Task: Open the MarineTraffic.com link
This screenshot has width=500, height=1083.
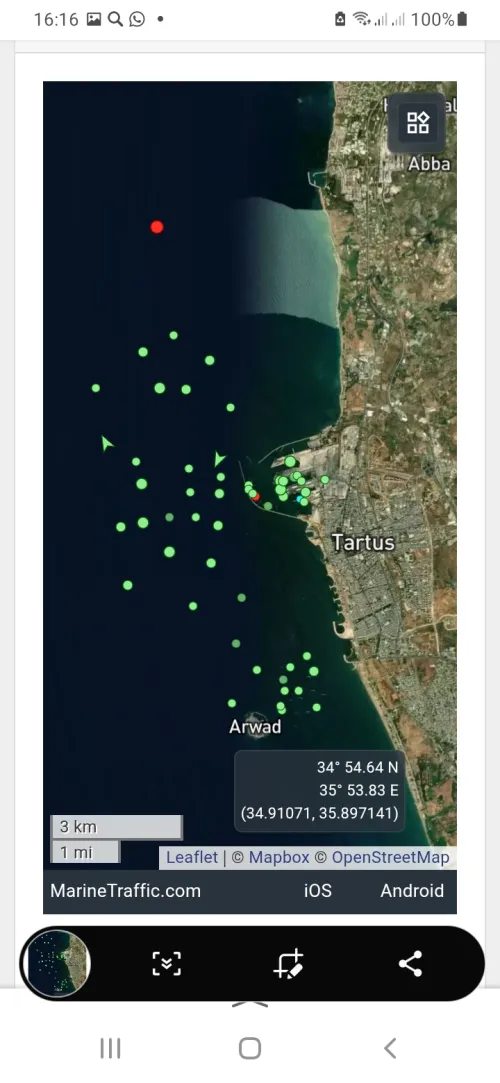Action: point(126,891)
